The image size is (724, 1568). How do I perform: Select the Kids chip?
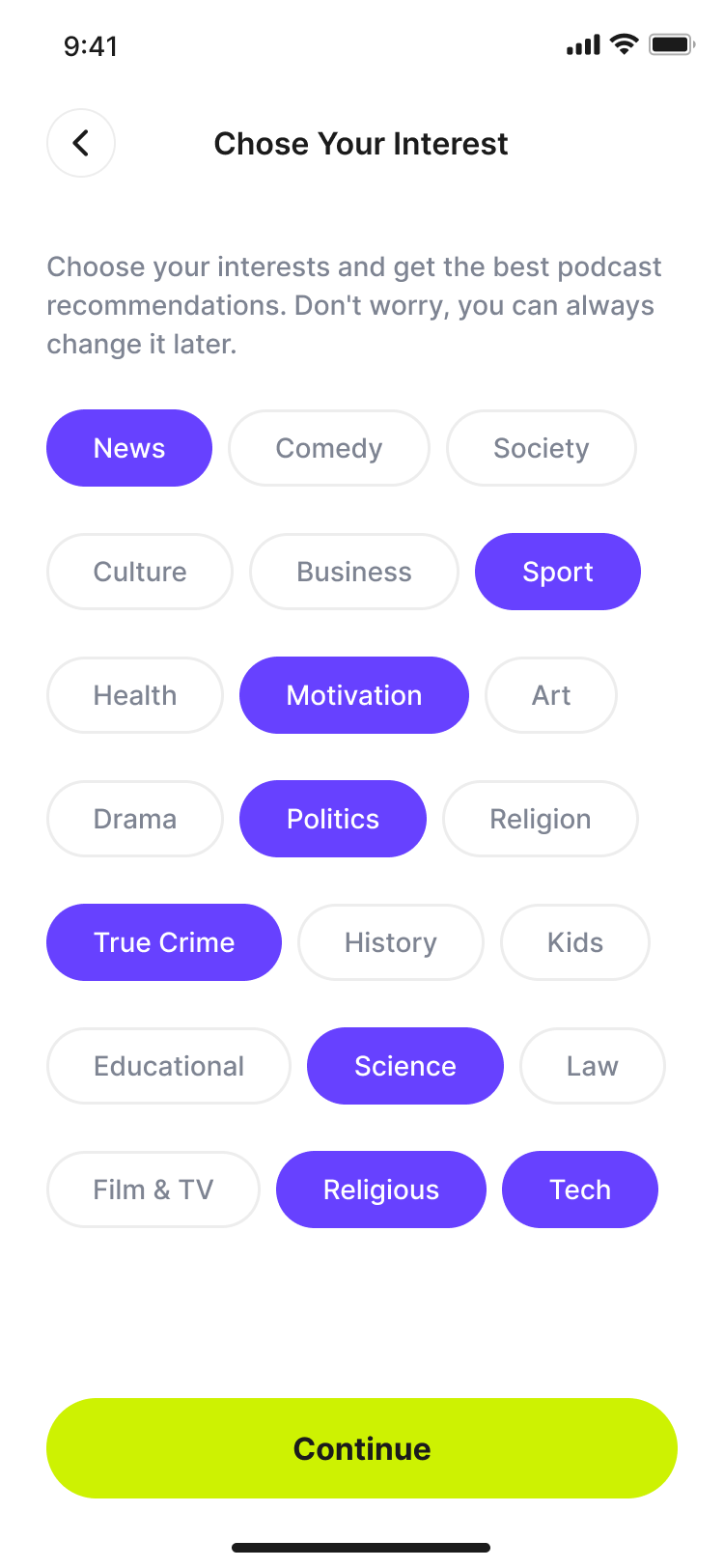(575, 942)
